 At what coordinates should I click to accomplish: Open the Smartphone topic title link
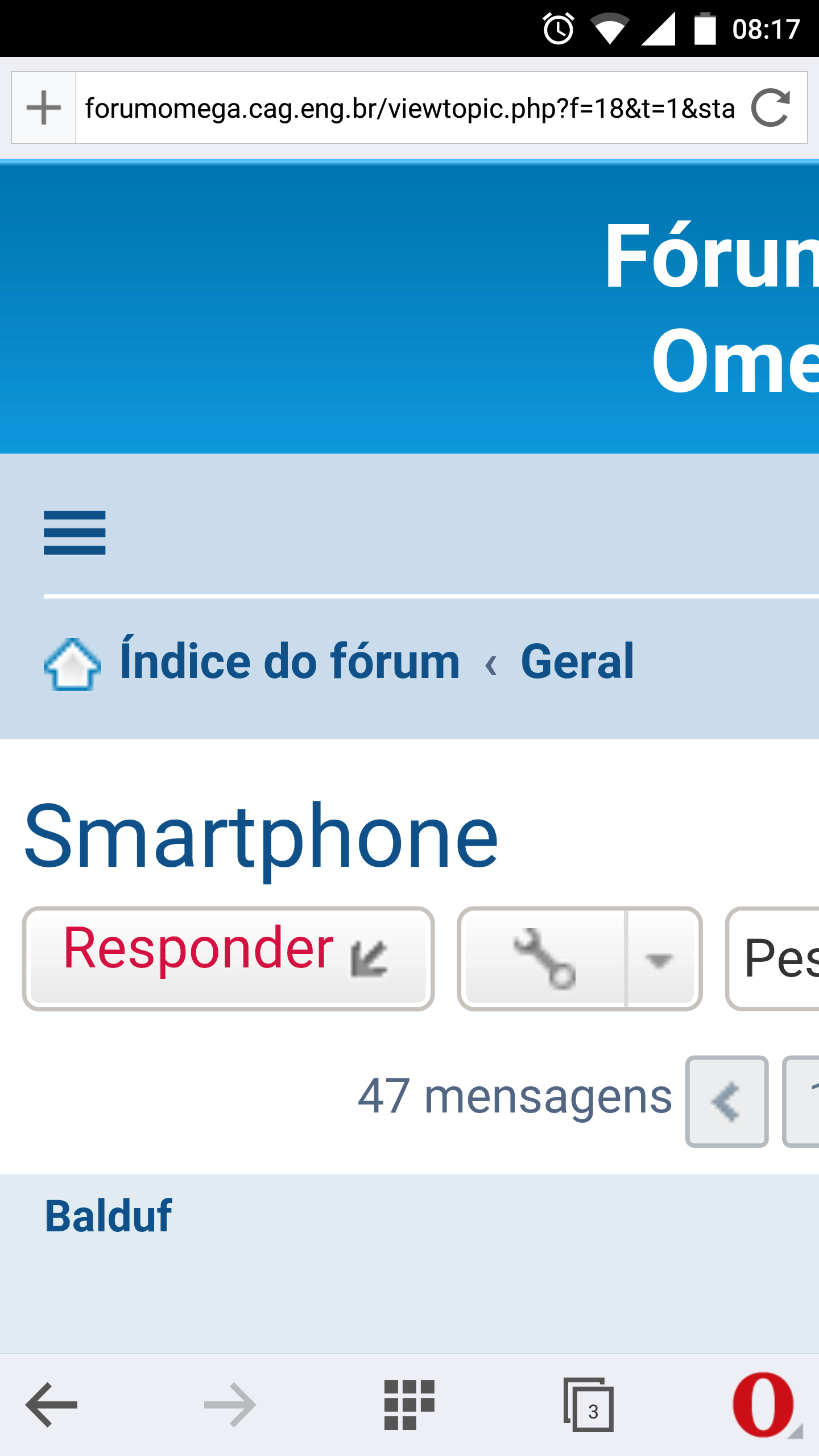tap(262, 836)
